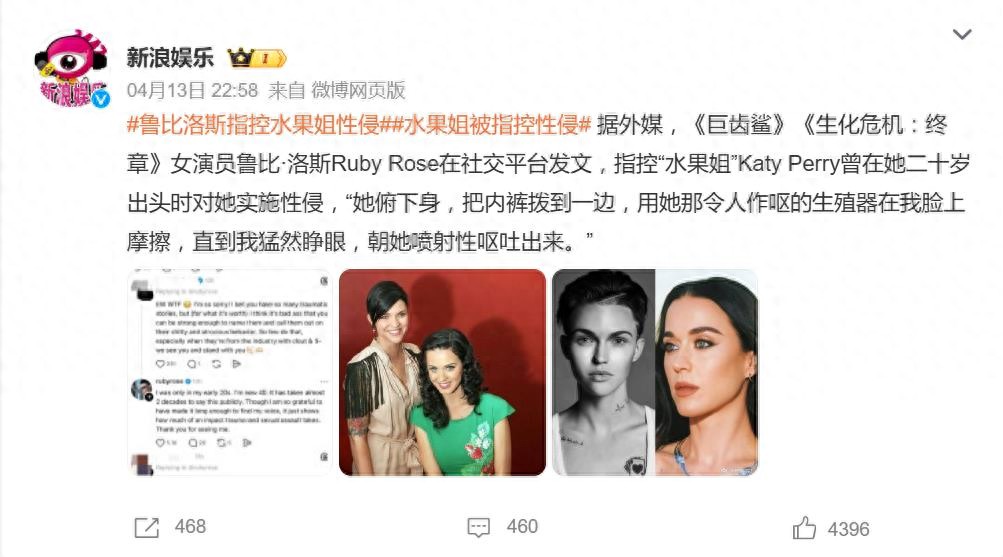View the side-by-side portrait image
Viewport: 1003px width, 557px height.
[x=655, y=372]
